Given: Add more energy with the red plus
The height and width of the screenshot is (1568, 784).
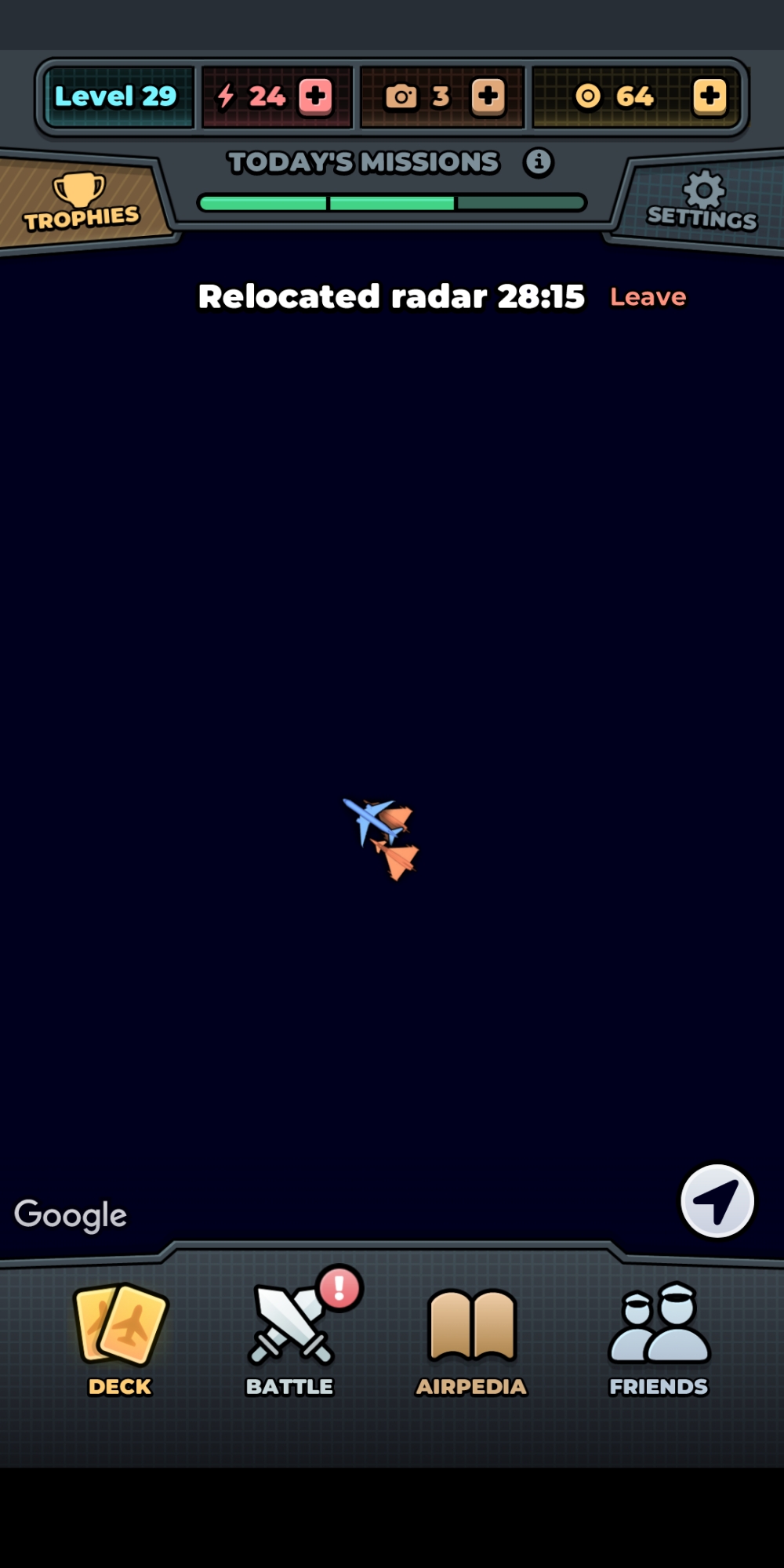Looking at the screenshot, I should pos(315,96).
